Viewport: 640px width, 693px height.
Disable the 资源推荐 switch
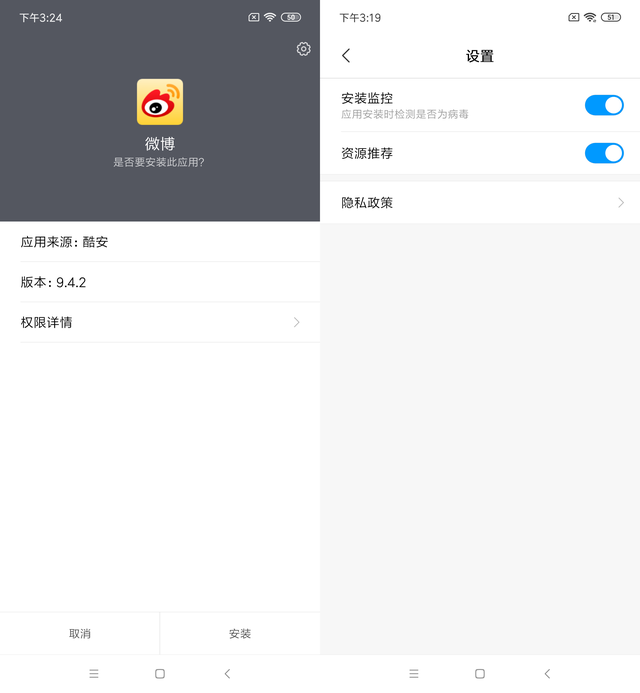(x=604, y=153)
